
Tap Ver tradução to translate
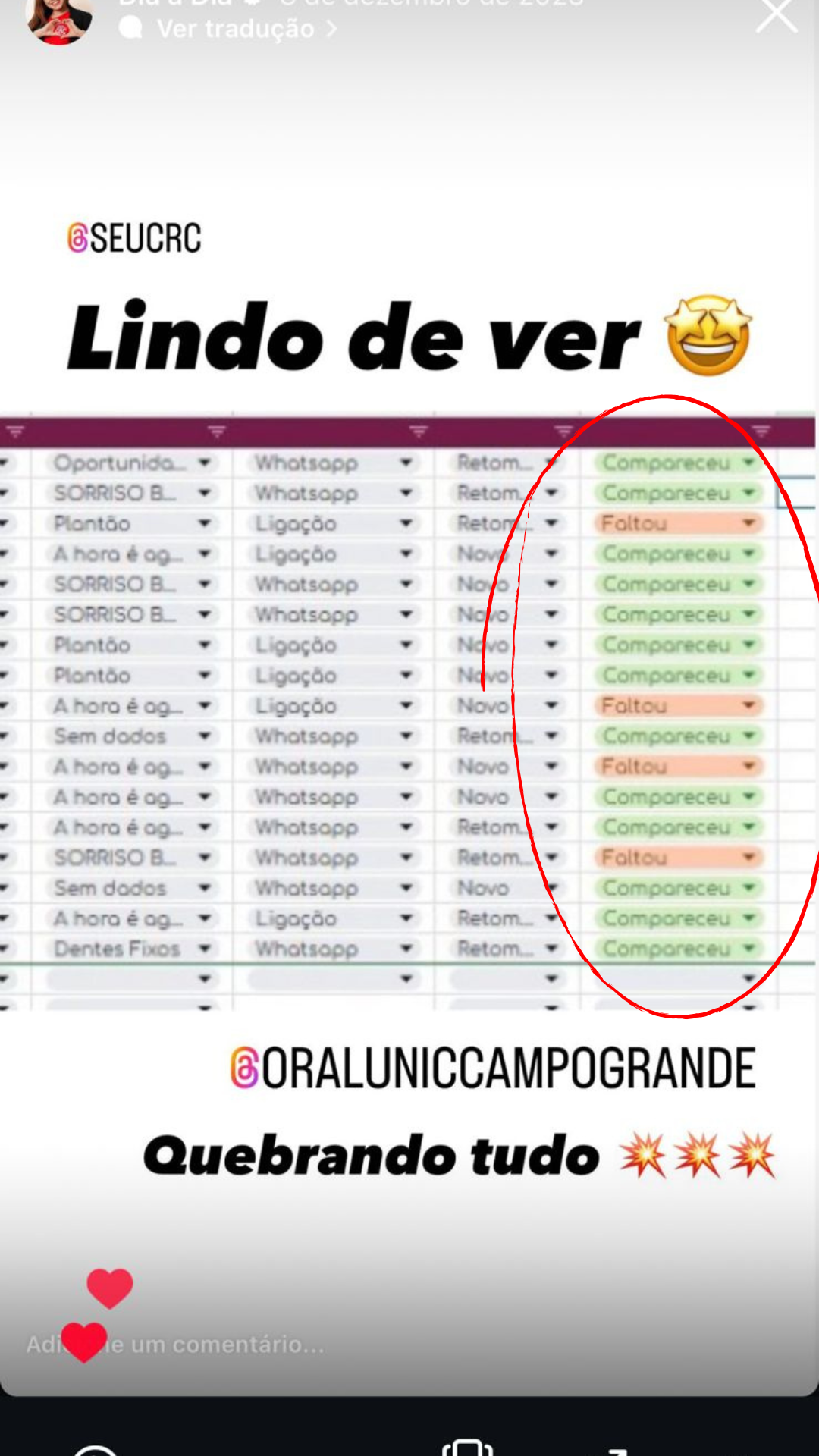pyautogui.click(x=235, y=29)
